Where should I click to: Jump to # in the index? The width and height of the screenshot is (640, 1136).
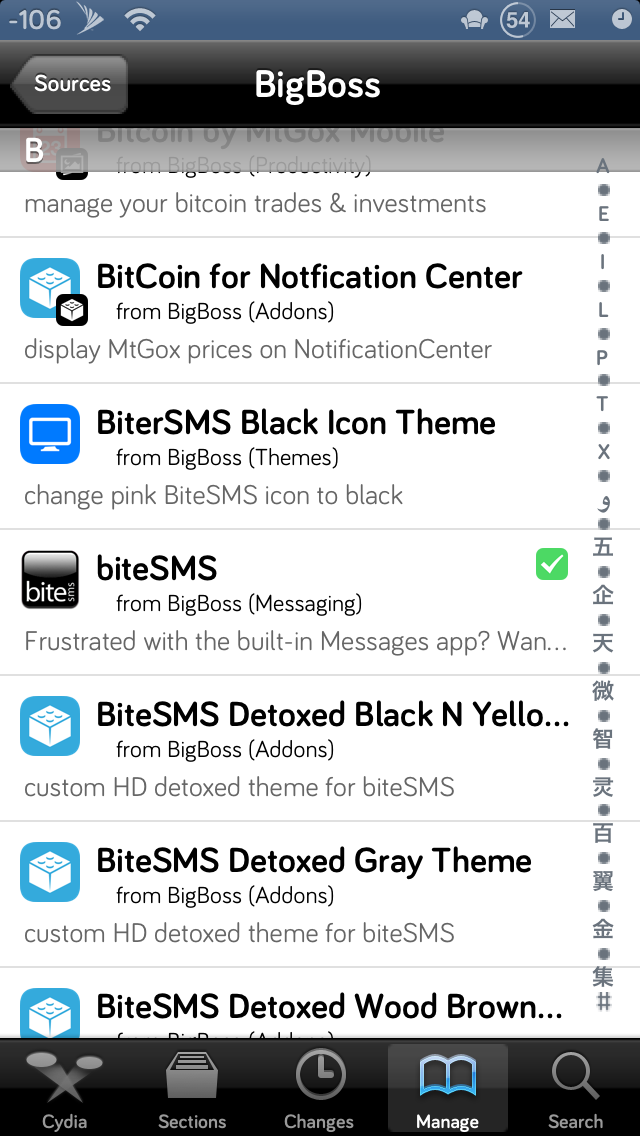(603, 1001)
